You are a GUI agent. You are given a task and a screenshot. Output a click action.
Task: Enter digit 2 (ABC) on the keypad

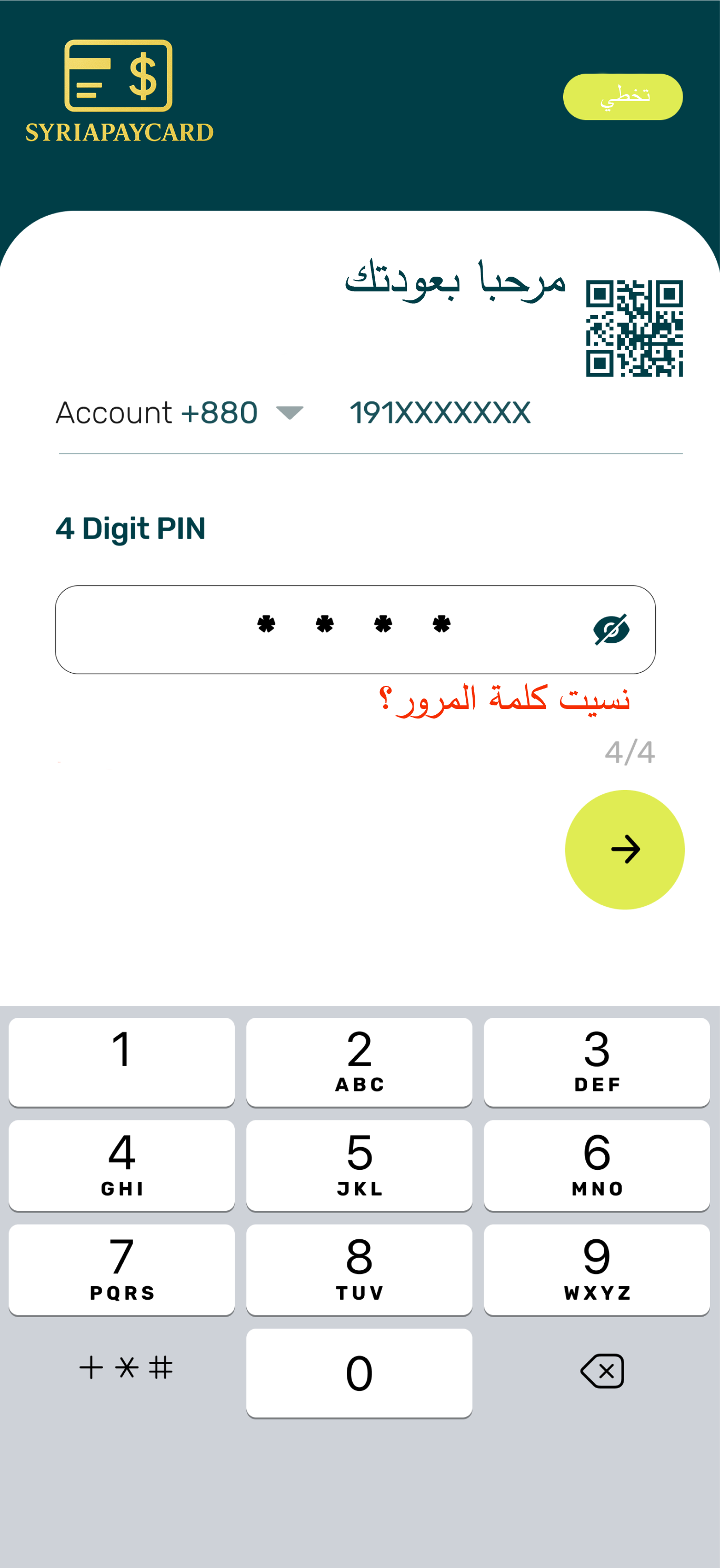[359, 1061]
